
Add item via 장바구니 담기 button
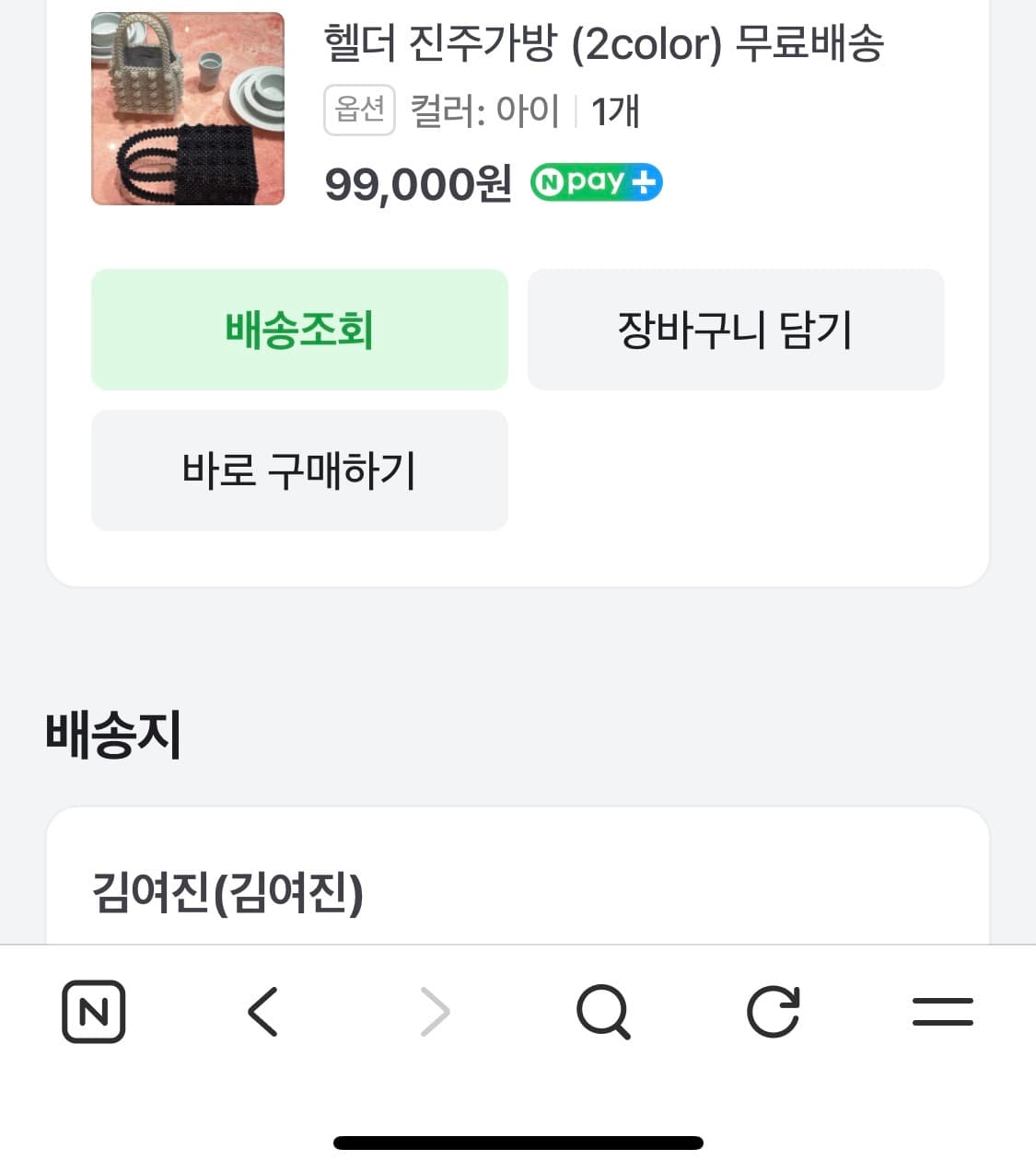[x=735, y=329]
